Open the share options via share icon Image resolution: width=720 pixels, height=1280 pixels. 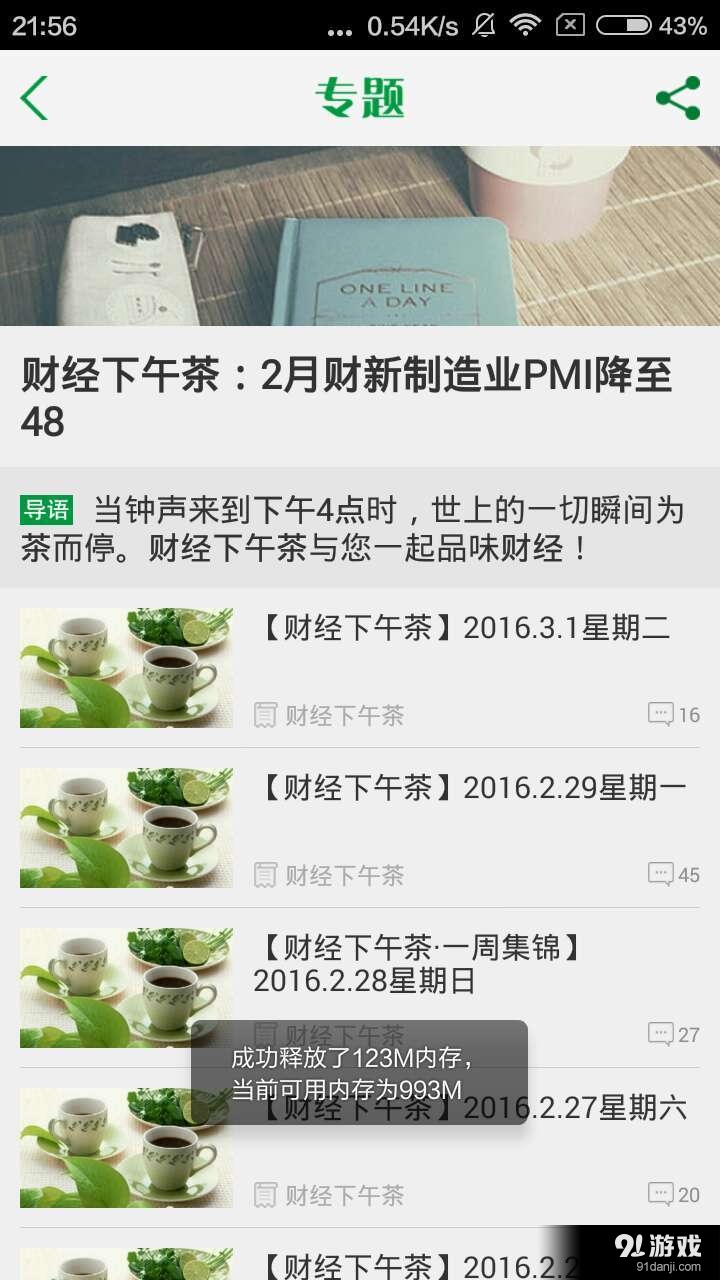679,97
